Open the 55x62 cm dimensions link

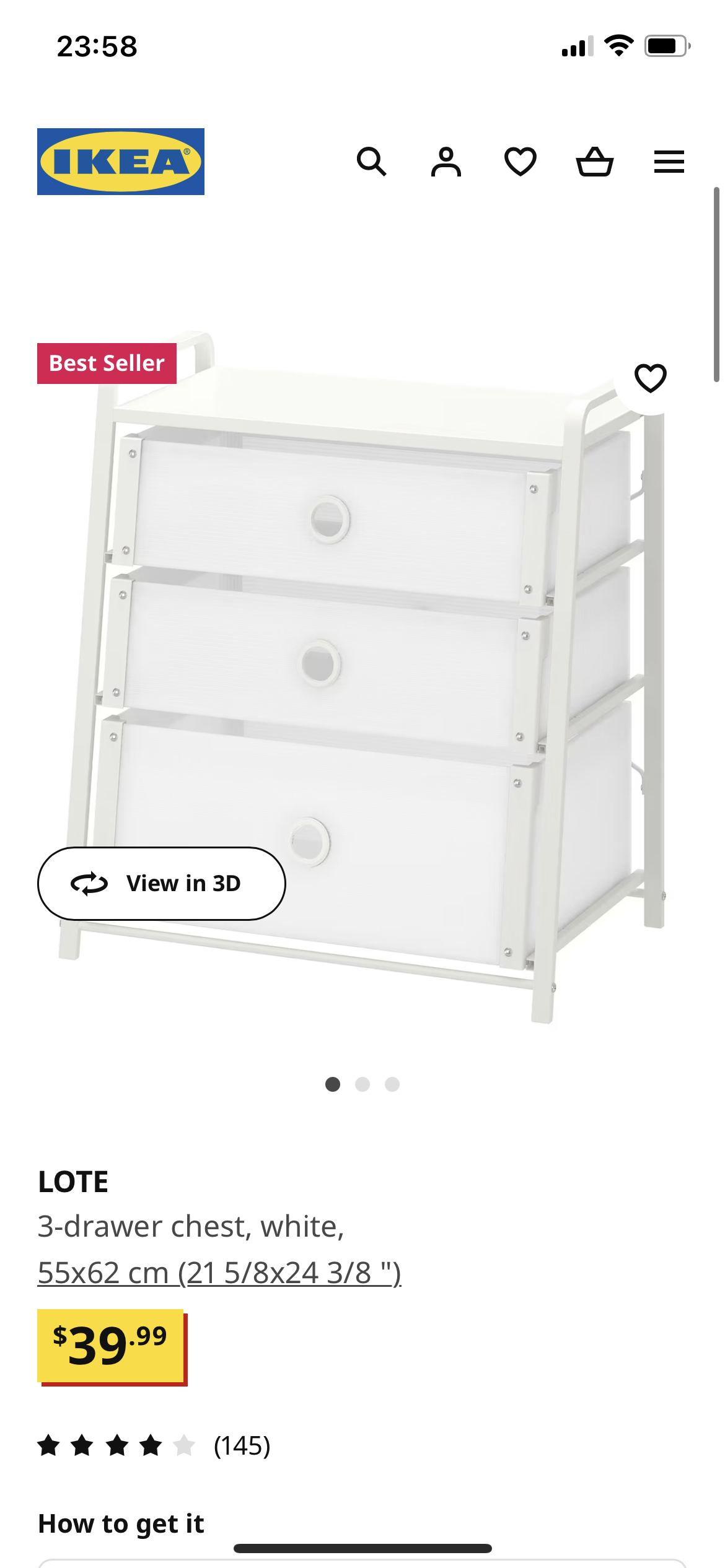tap(219, 1273)
